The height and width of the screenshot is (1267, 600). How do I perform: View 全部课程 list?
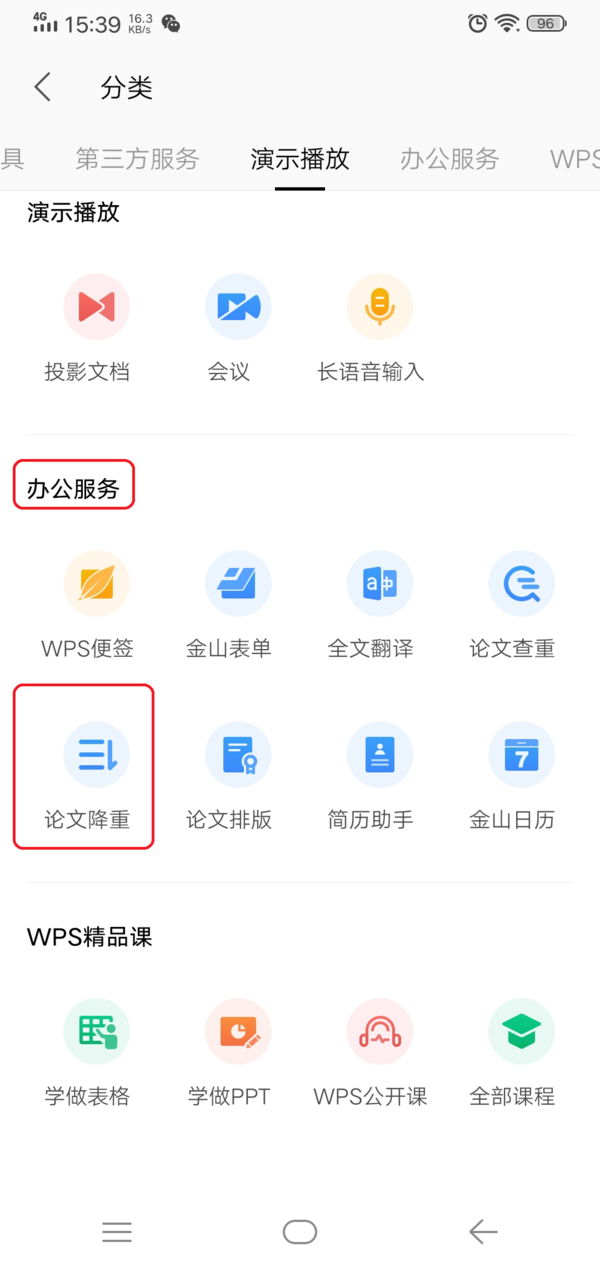[x=513, y=1052]
